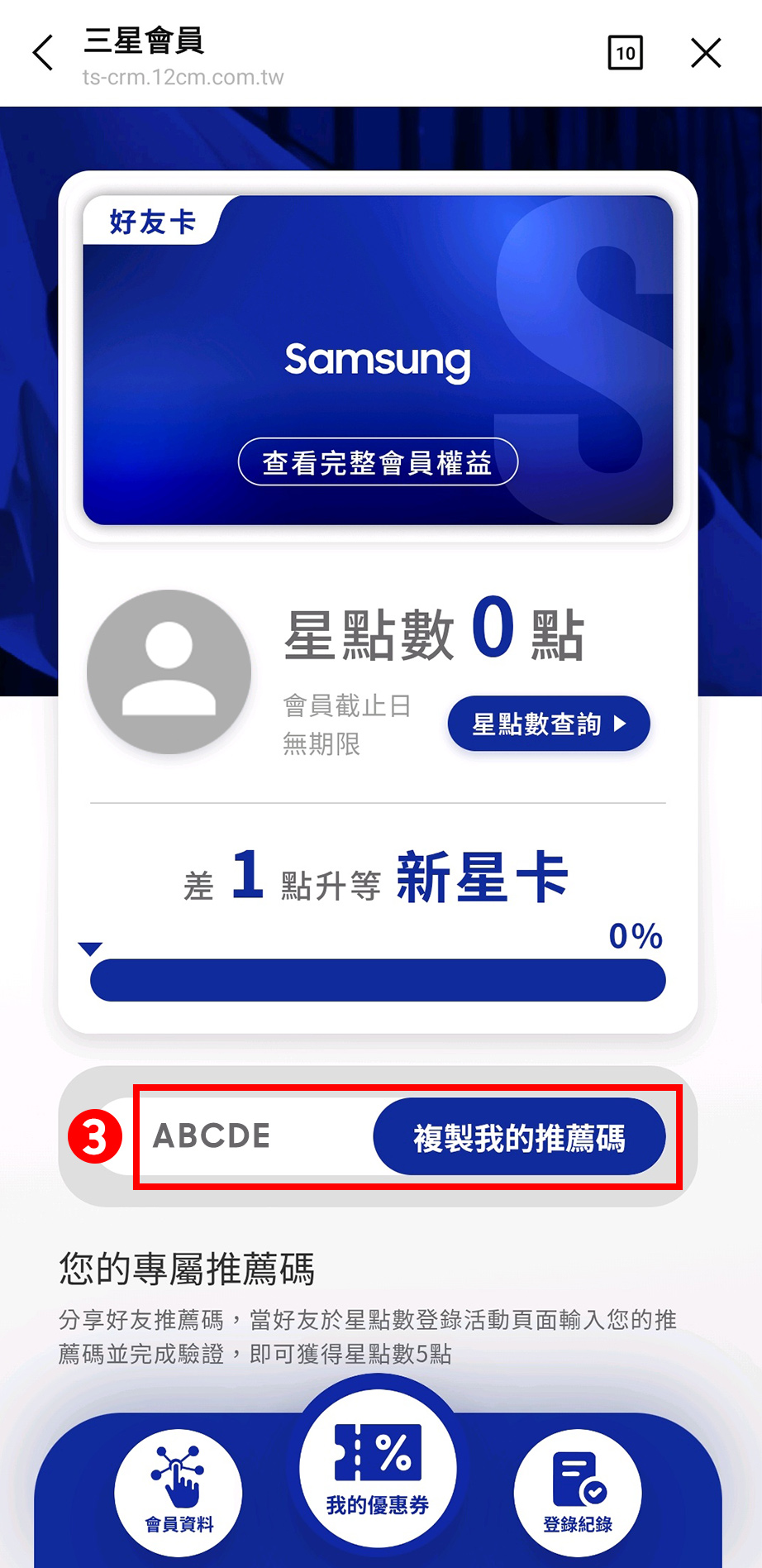Viewport: 762px width, 1568px height.
Task: Open 星點數查詢 points lookup
Action: coord(549,724)
